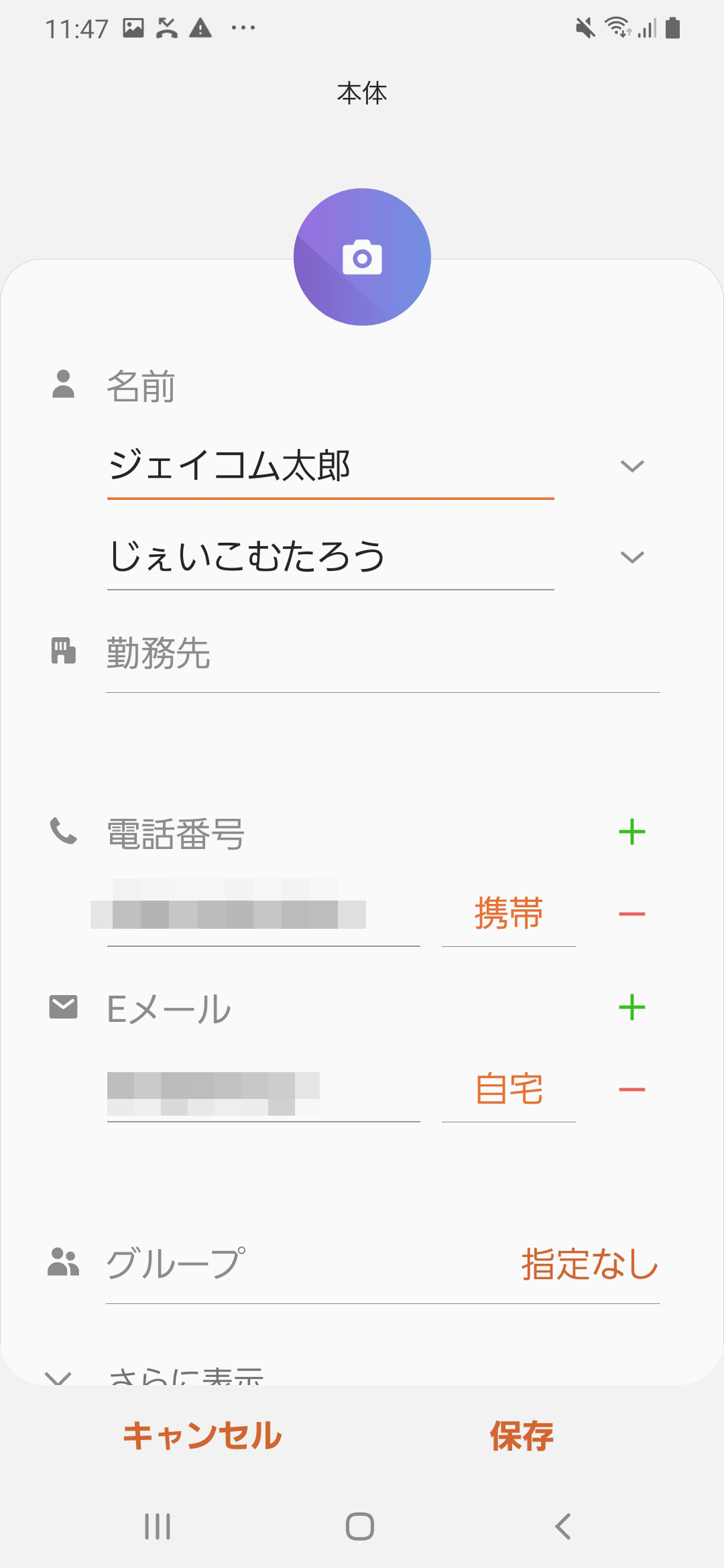The height and width of the screenshot is (1568, 724).
Task: Edit the phonetic name じぇいこむたろう
Action: pos(330,558)
